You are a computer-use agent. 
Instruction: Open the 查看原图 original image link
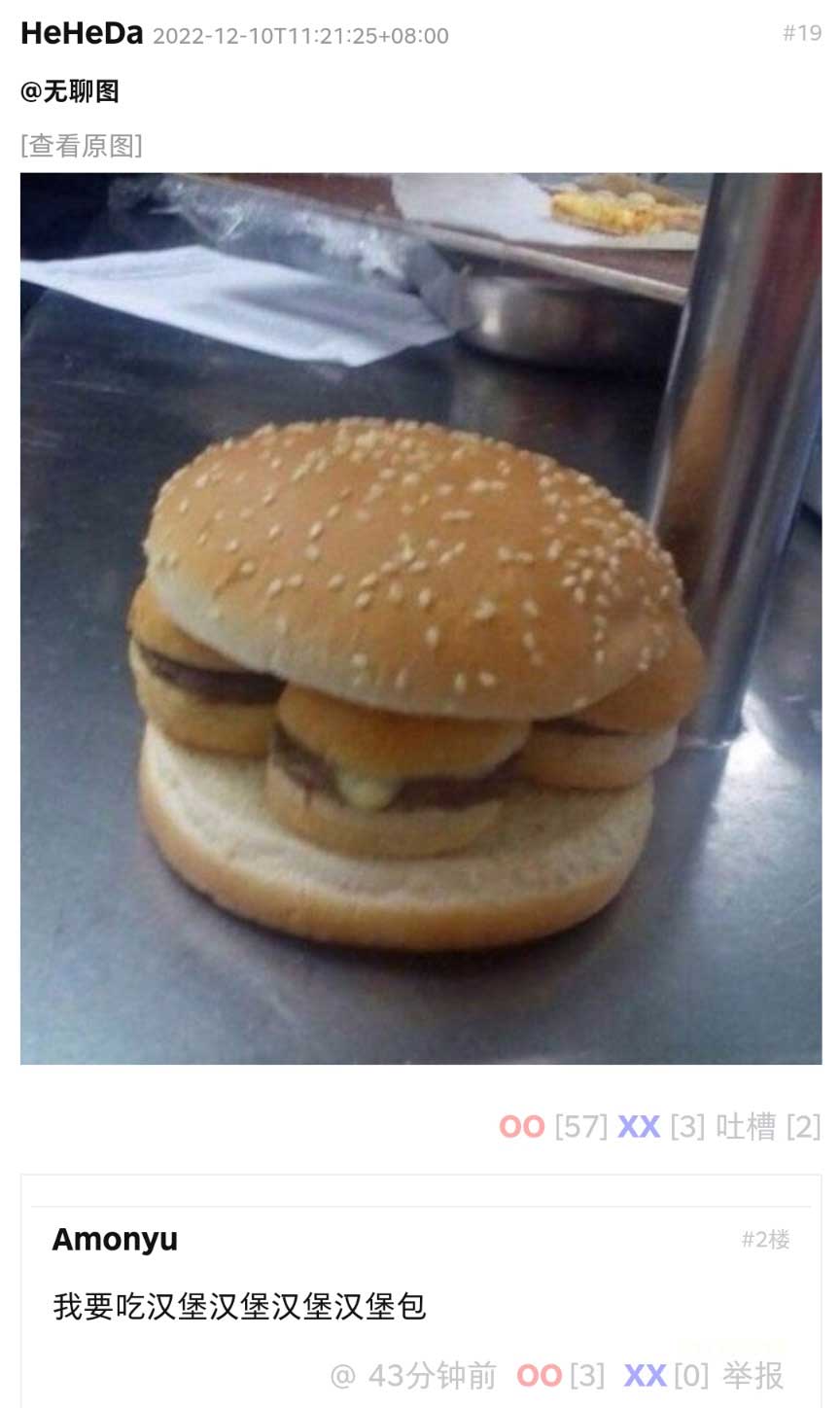tap(81, 146)
